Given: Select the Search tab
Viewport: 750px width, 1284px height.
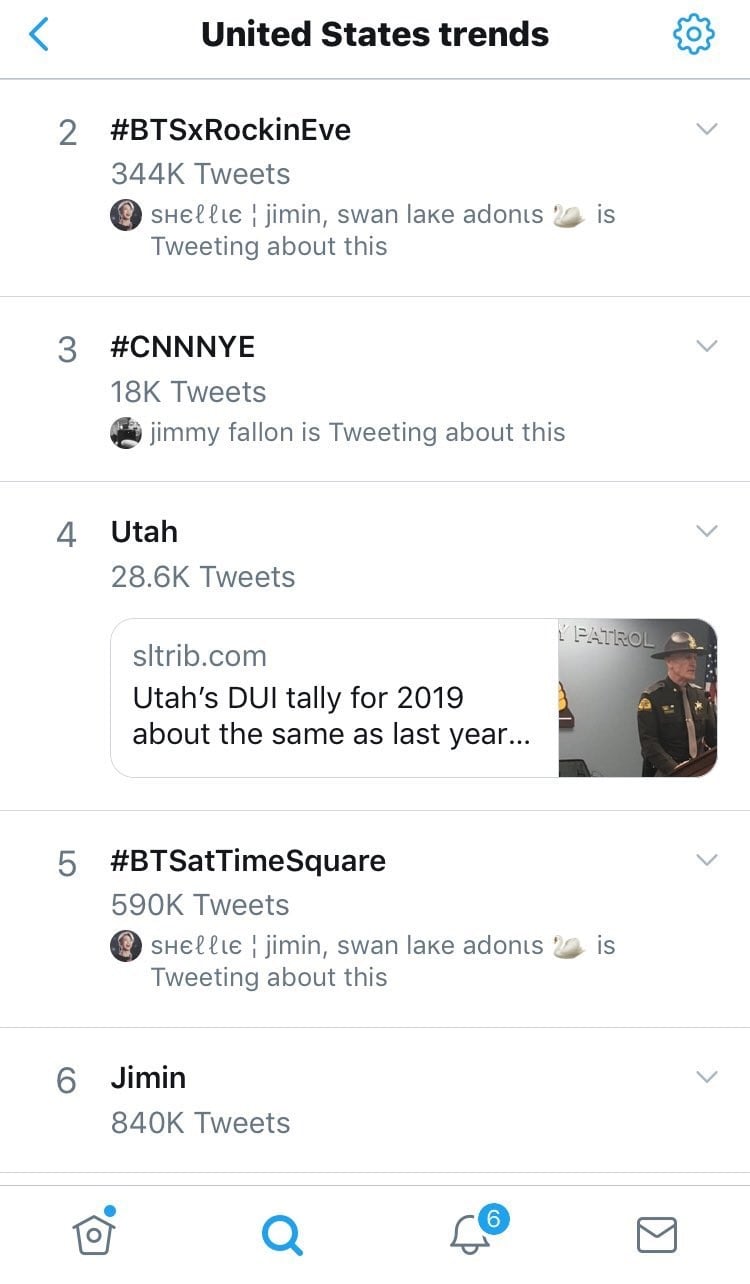Looking at the screenshot, I should [x=281, y=1235].
